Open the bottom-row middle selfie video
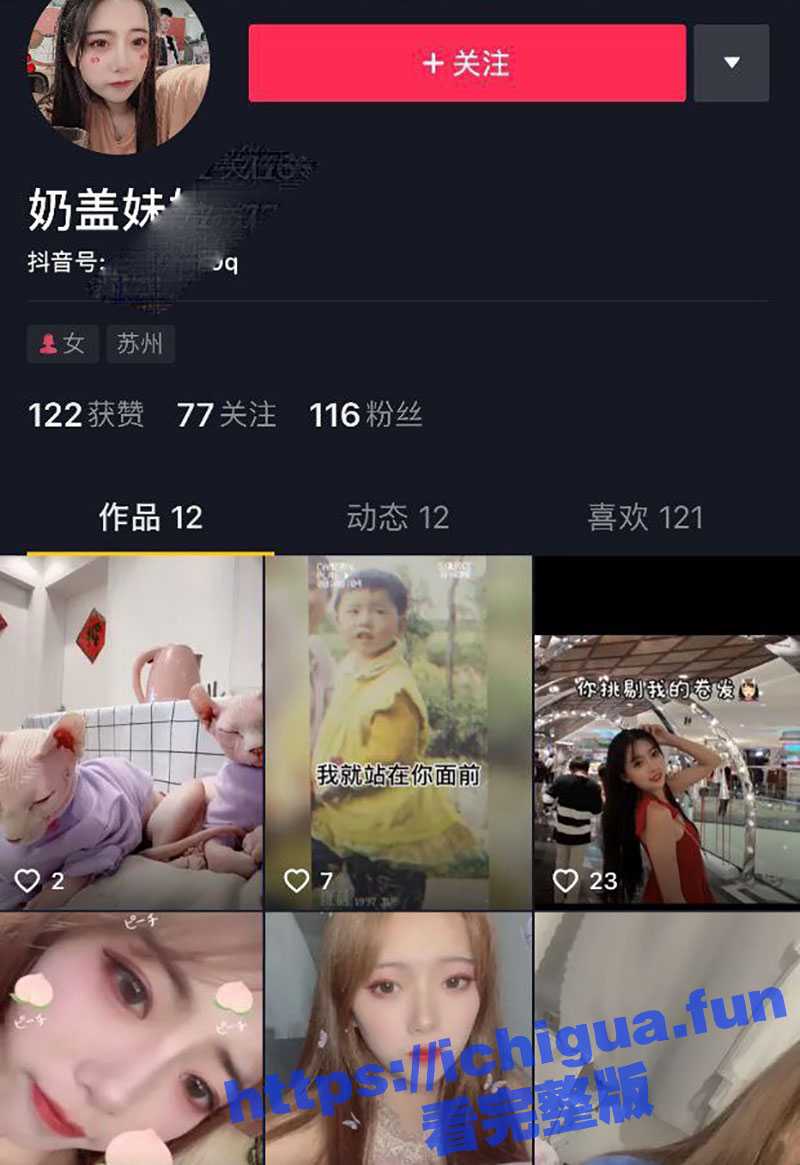Image resolution: width=800 pixels, height=1165 pixels. (x=398, y=1038)
